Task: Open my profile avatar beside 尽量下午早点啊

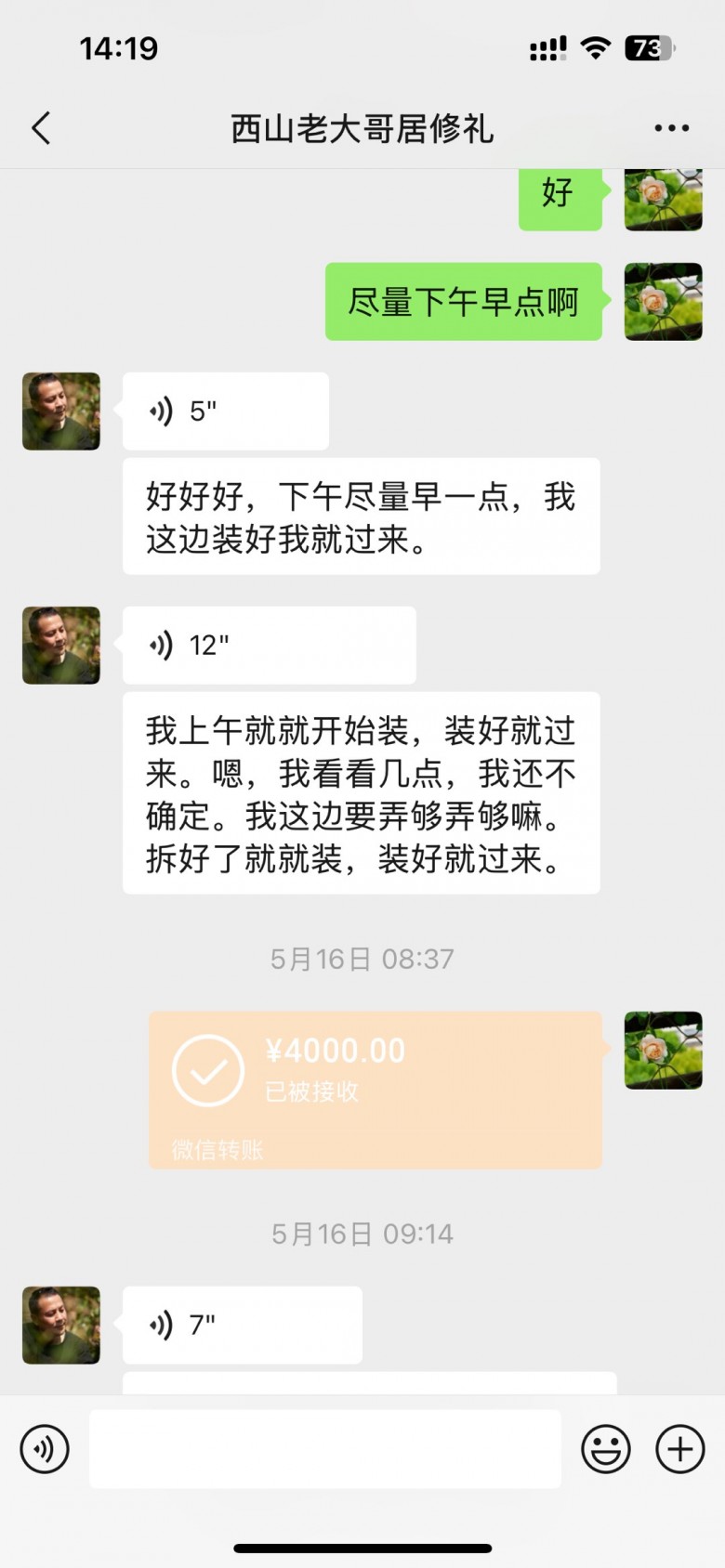Action: point(663,302)
